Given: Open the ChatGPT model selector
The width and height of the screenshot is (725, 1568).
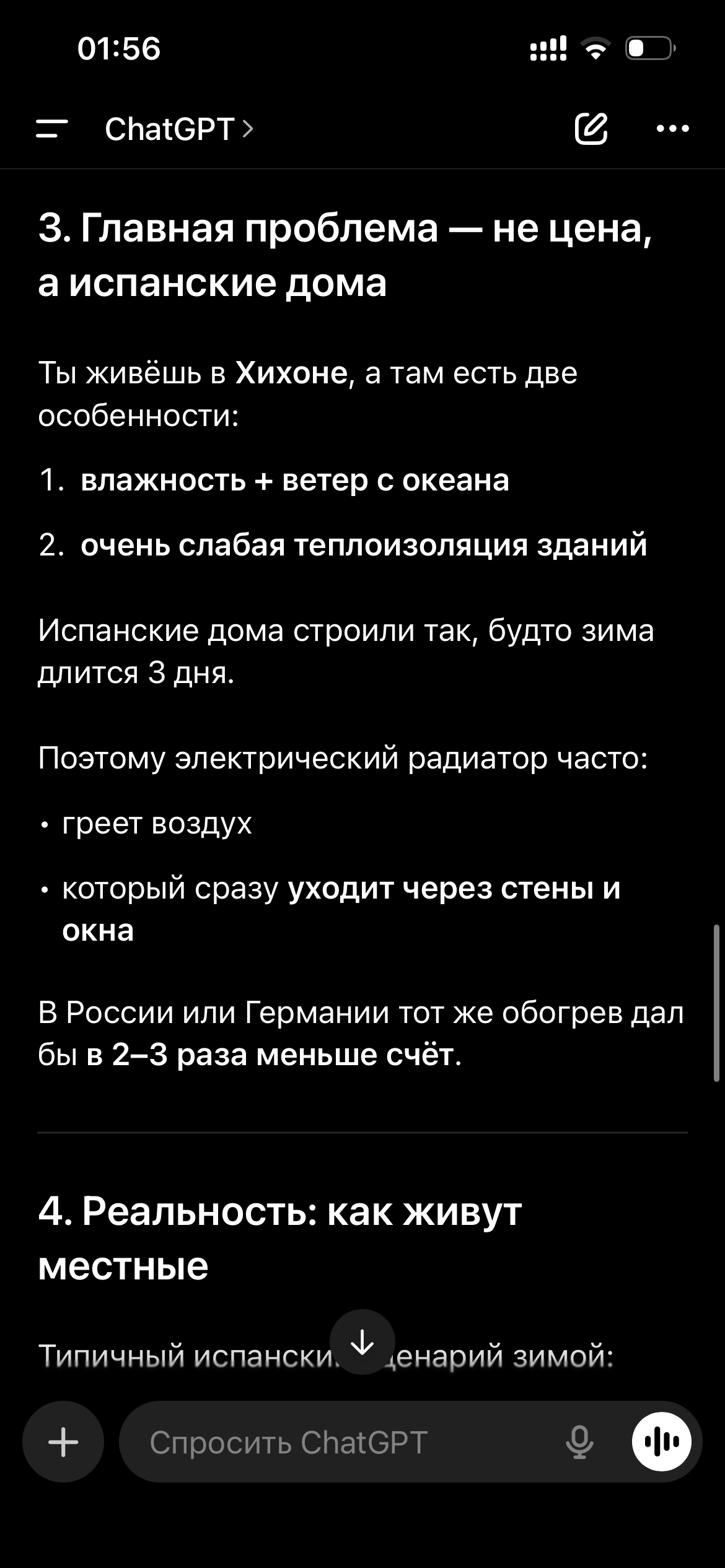Looking at the screenshot, I should coord(179,129).
